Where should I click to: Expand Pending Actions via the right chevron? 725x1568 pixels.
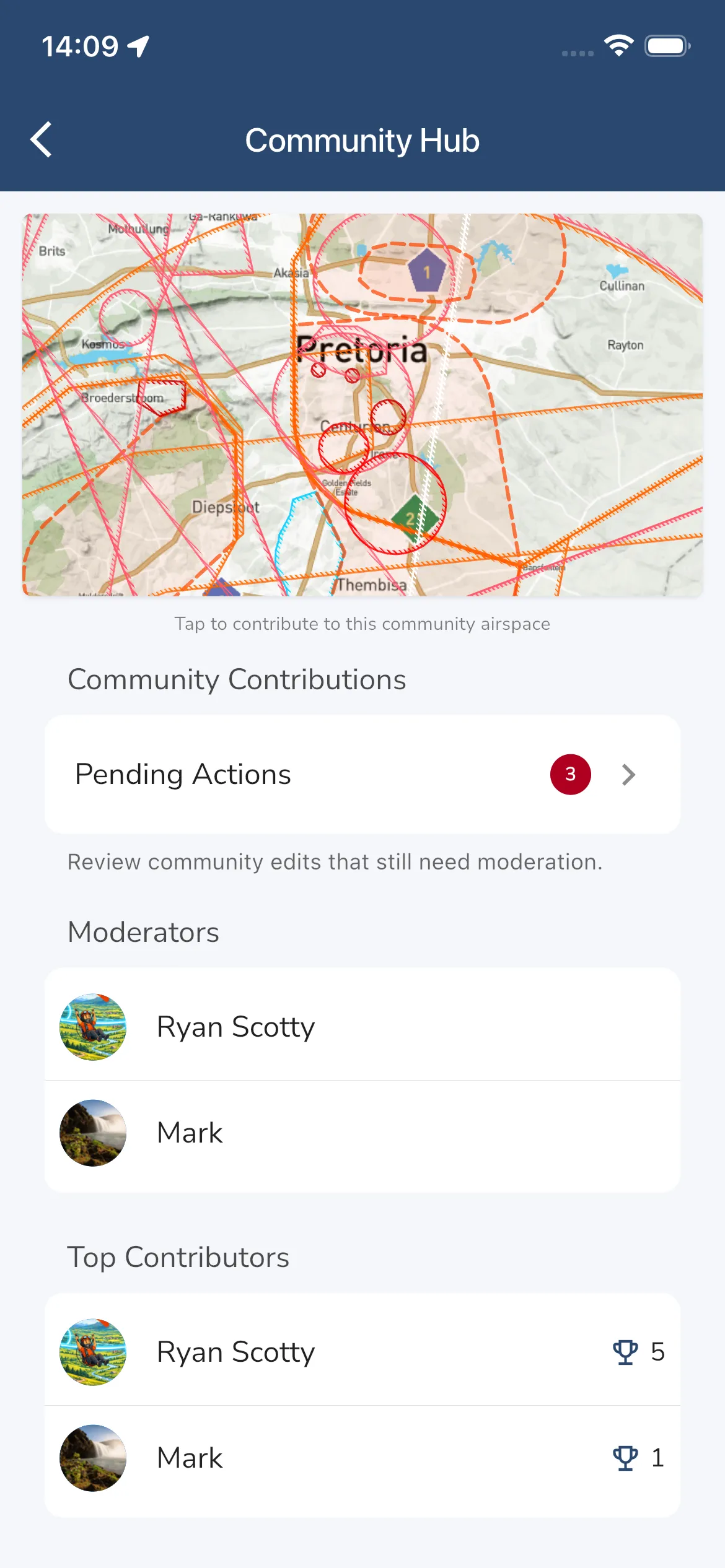(628, 775)
